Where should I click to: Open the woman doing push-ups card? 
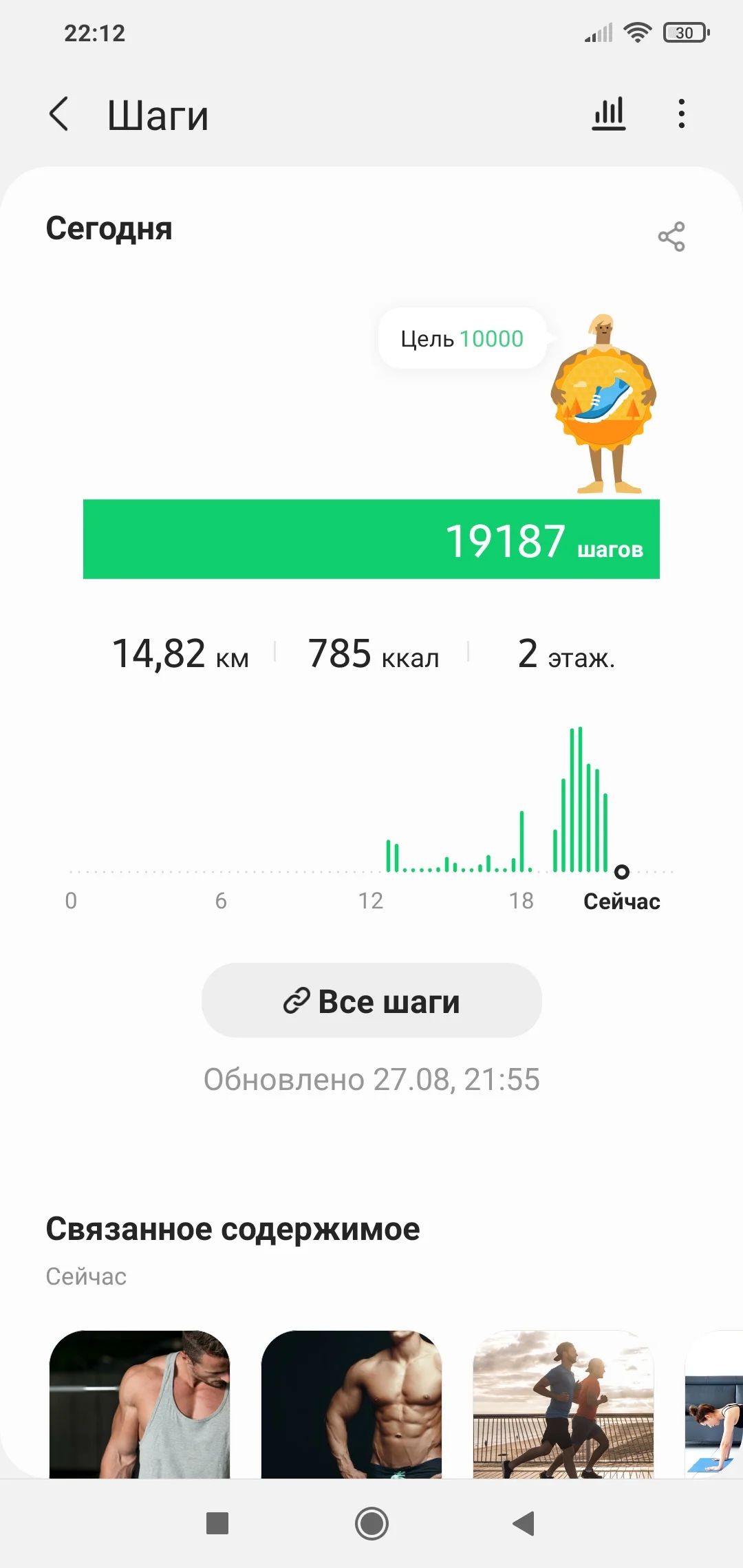715,1404
